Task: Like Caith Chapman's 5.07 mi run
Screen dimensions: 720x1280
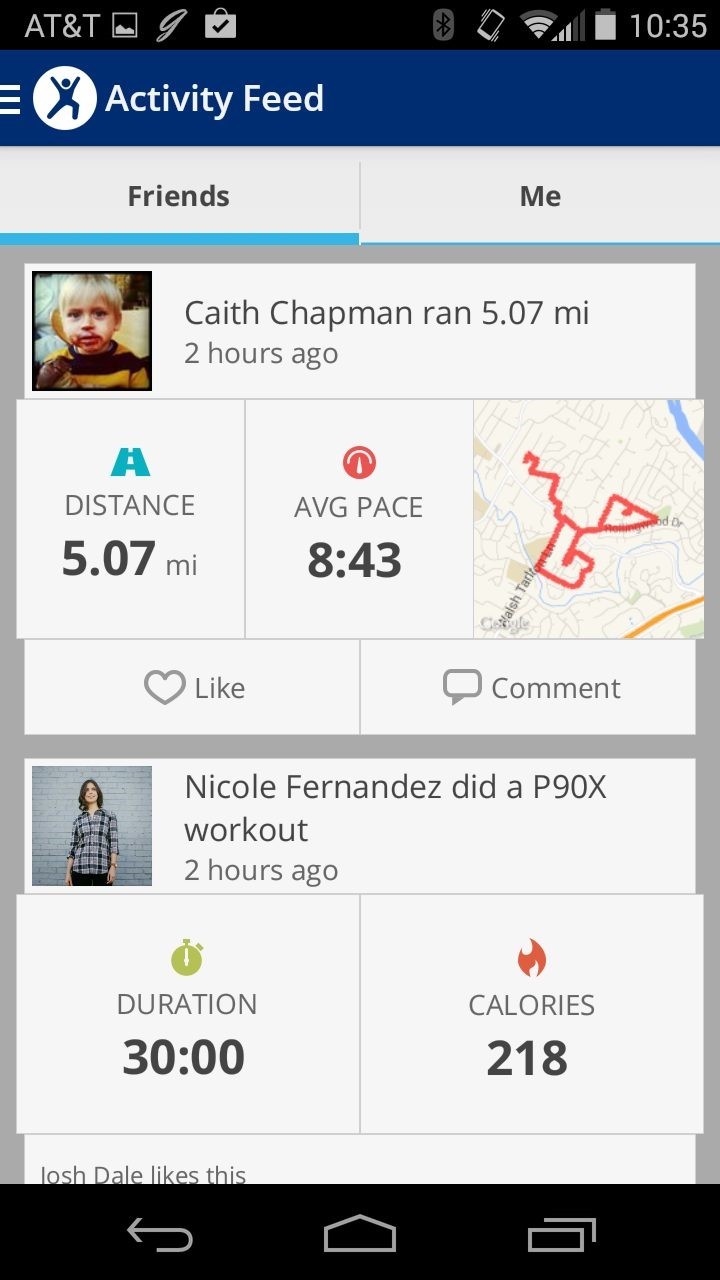Action: point(193,688)
